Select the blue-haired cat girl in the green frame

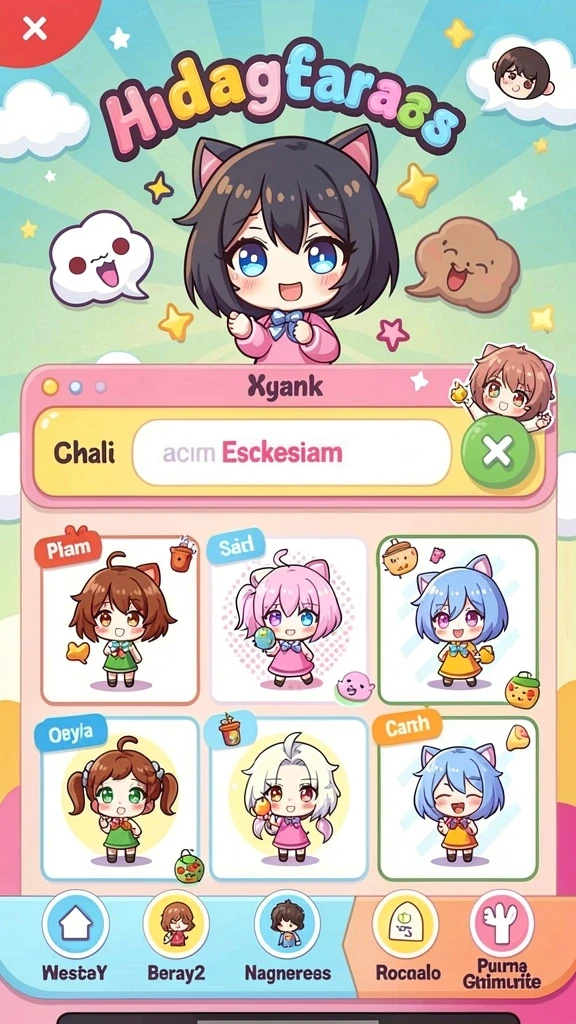click(457, 618)
